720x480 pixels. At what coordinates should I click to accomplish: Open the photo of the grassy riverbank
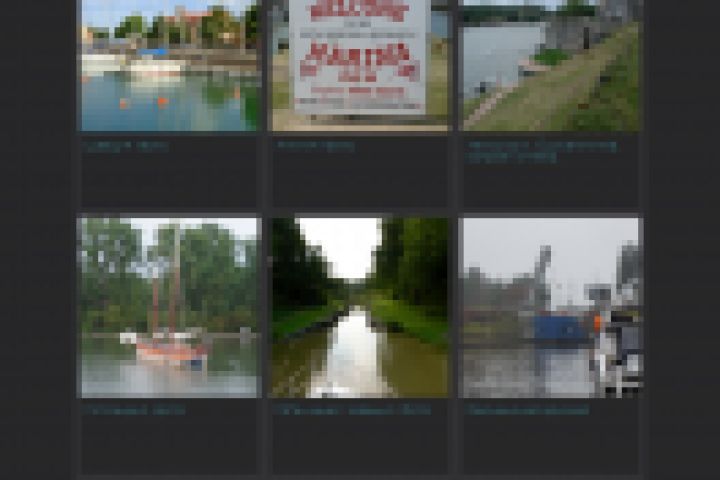coord(550,65)
